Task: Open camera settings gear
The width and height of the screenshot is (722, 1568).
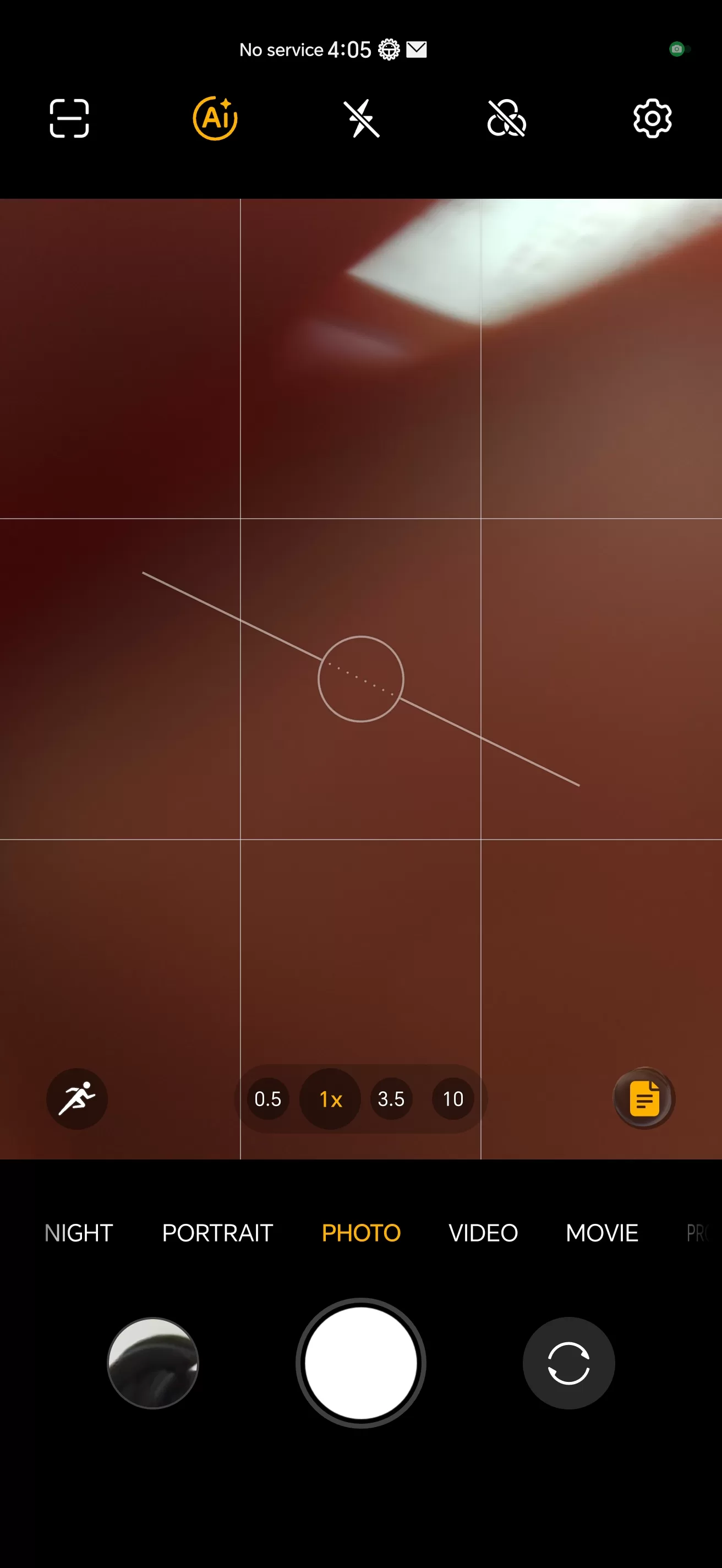Action: pos(652,118)
